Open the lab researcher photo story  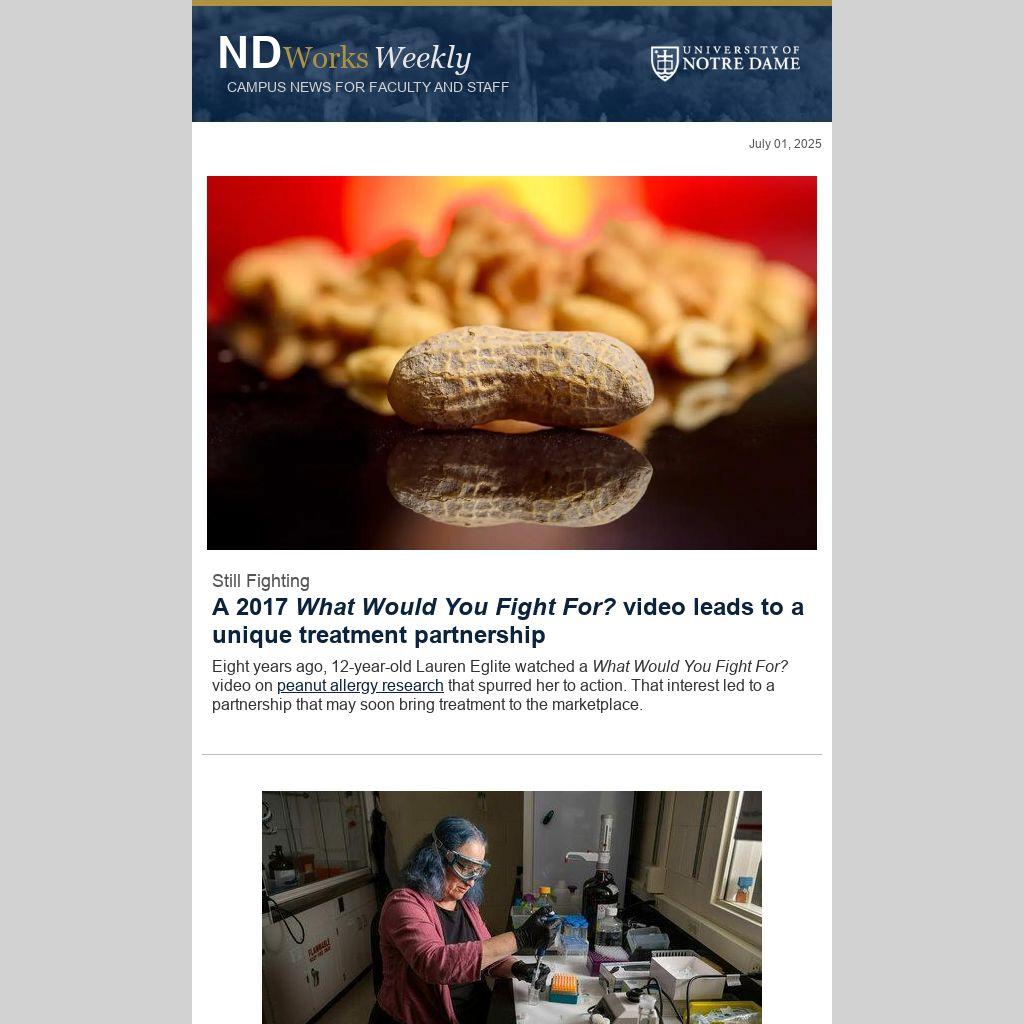tap(511, 907)
